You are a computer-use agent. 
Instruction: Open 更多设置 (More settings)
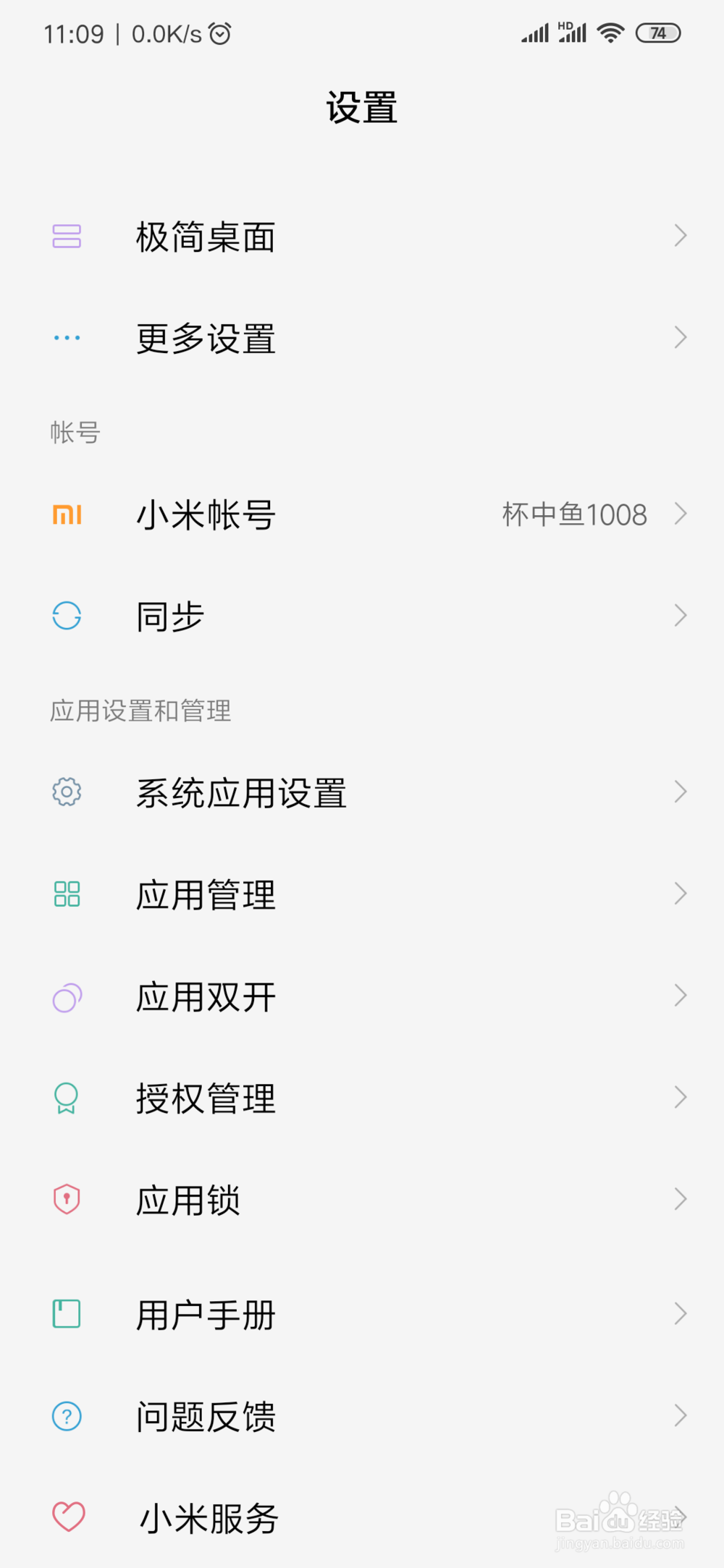click(206, 338)
